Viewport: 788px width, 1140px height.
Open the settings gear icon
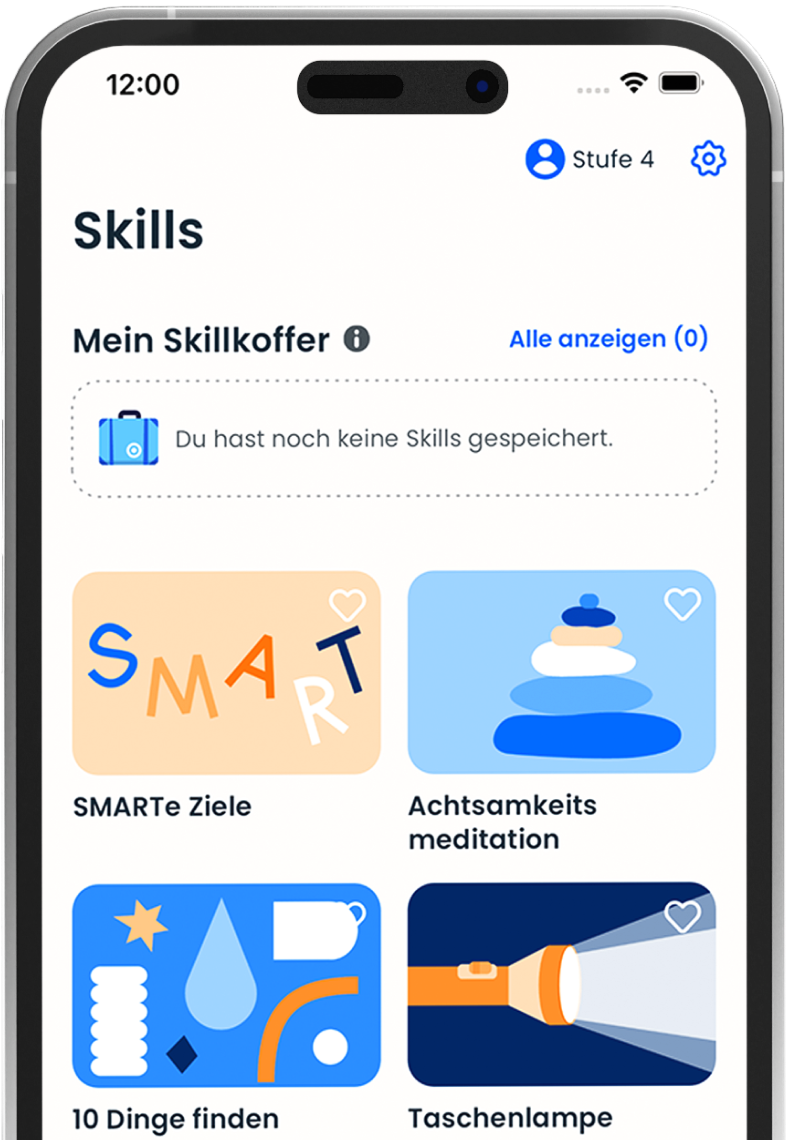point(708,159)
